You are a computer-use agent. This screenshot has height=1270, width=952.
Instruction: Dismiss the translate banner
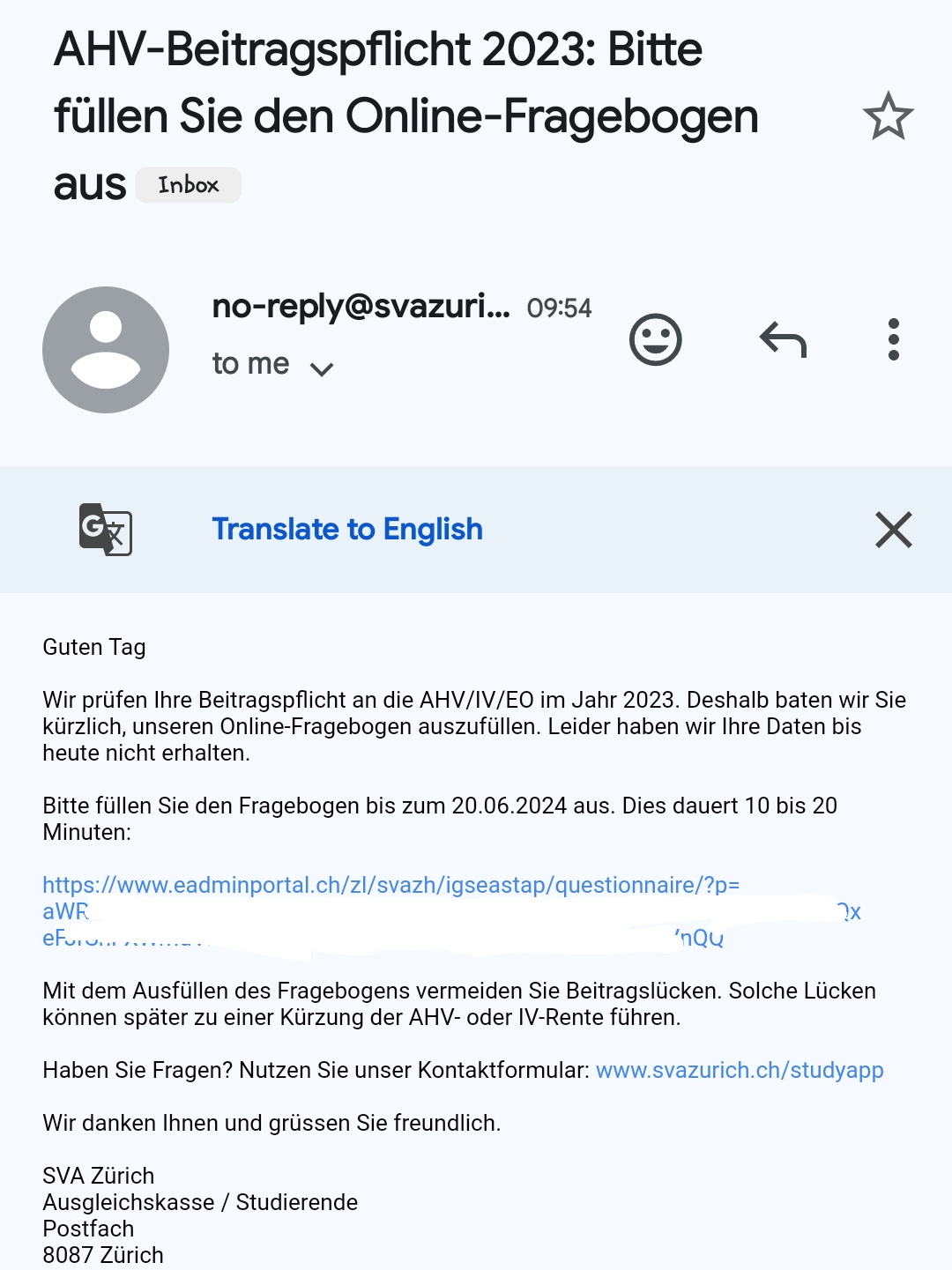[x=894, y=530]
